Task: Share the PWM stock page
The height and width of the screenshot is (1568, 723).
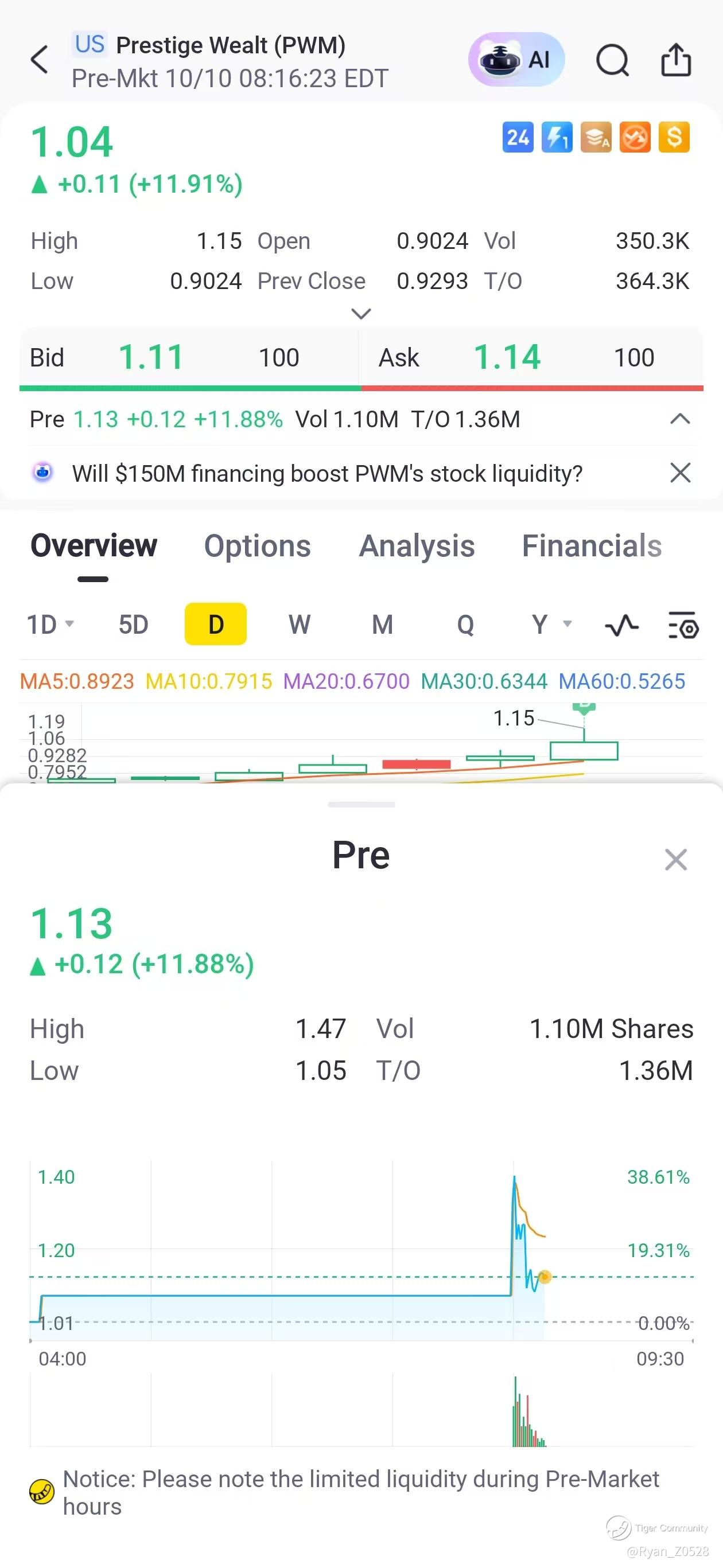Action: (x=676, y=60)
